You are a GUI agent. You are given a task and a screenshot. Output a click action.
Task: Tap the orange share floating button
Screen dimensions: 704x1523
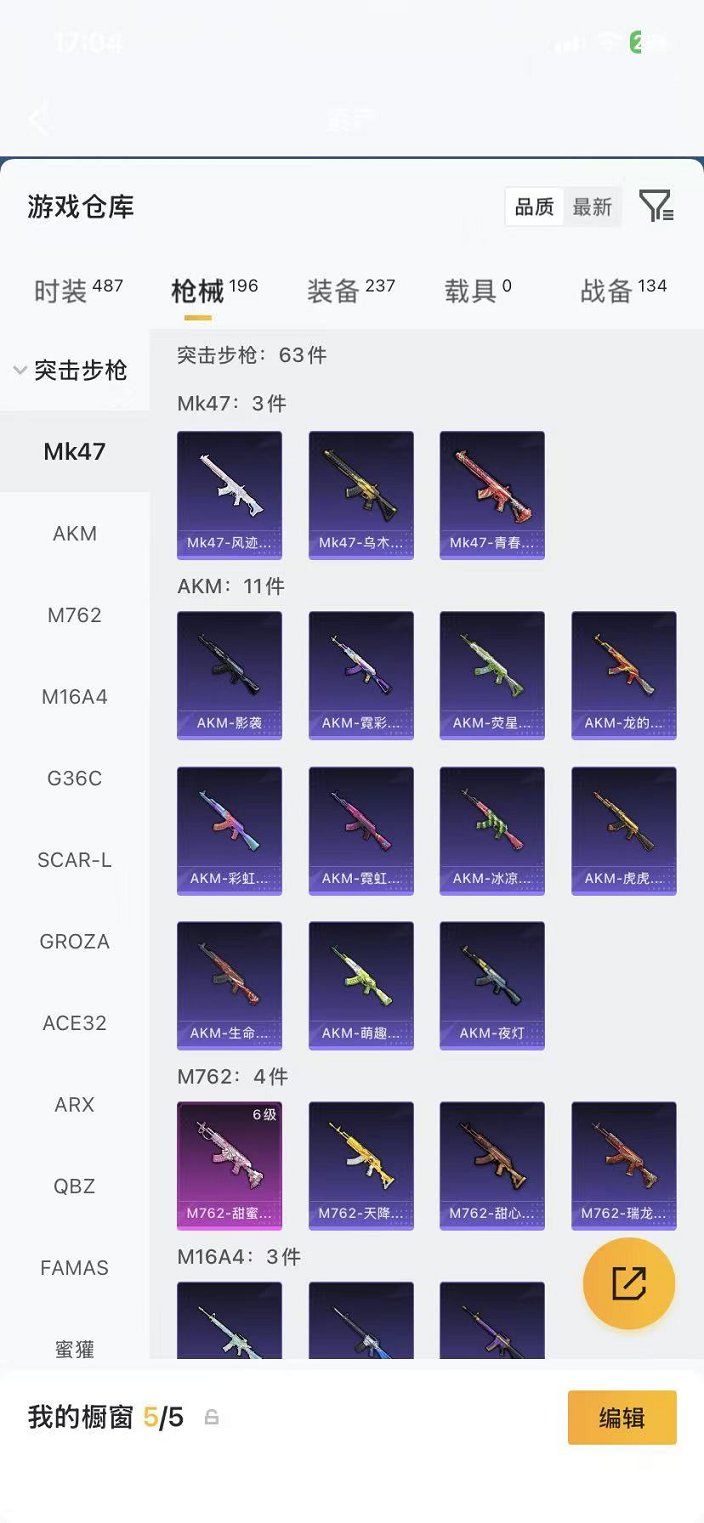629,1284
